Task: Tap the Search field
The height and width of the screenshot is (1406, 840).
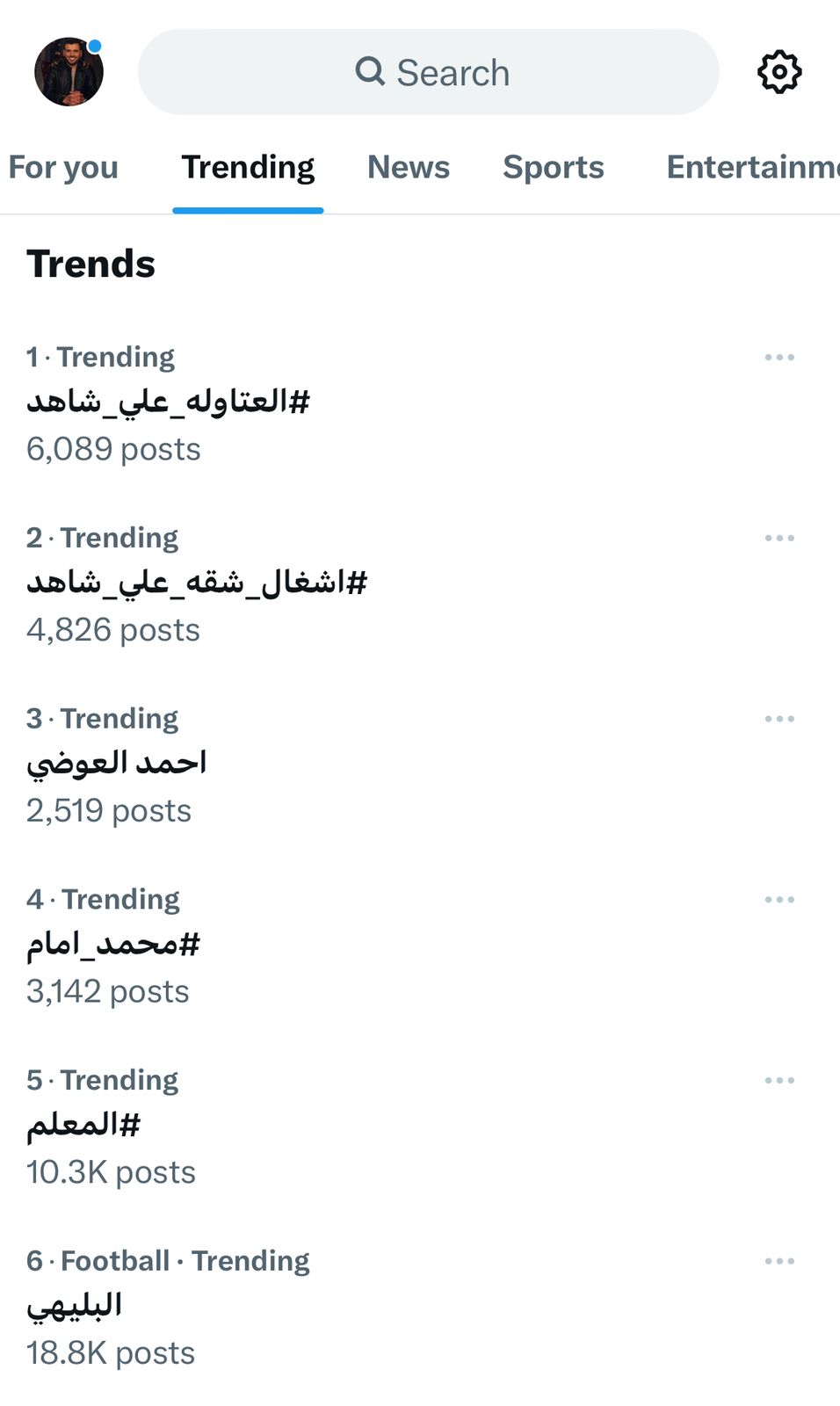Action: [429, 72]
